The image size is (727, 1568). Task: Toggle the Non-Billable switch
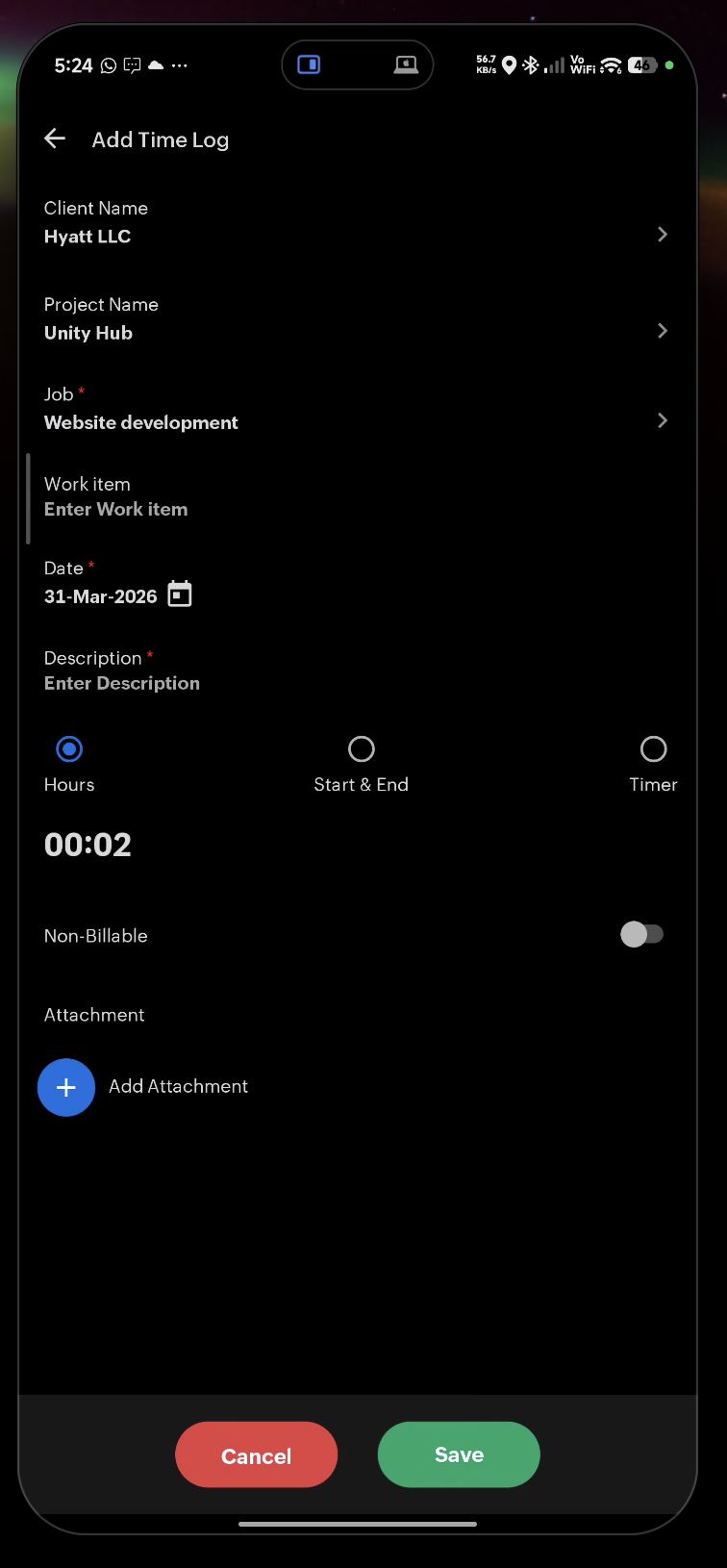(641, 934)
